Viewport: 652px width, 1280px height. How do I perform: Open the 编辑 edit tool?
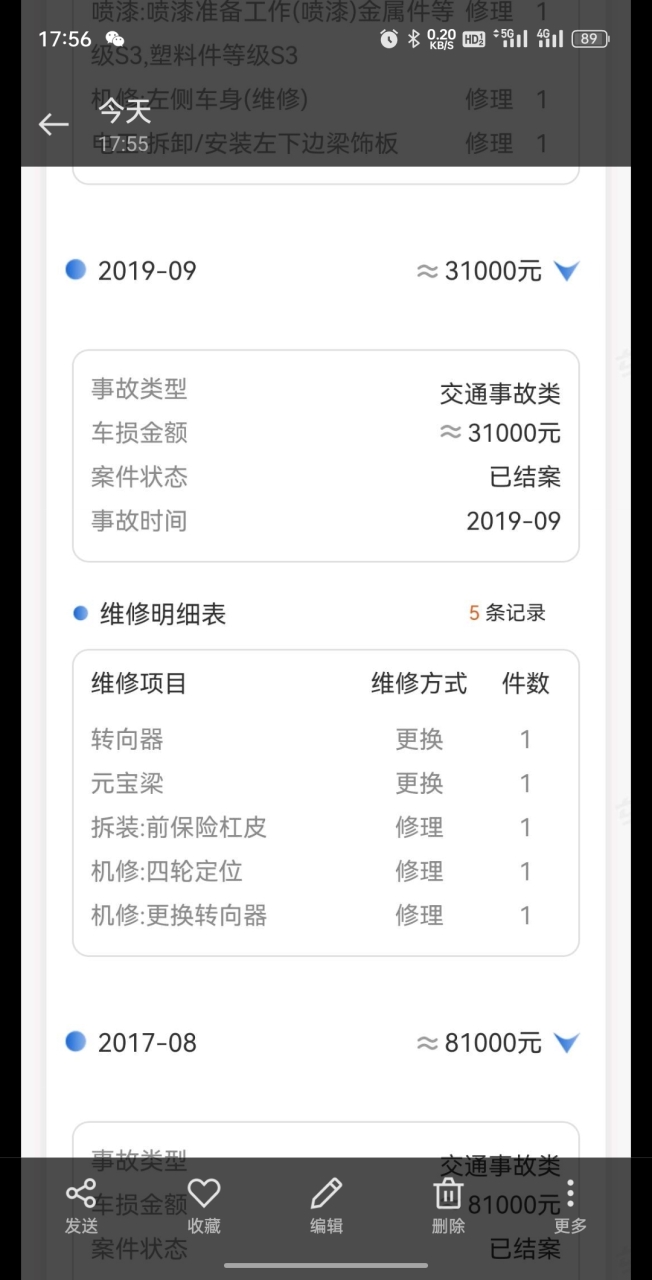pyautogui.click(x=326, y=1206)
